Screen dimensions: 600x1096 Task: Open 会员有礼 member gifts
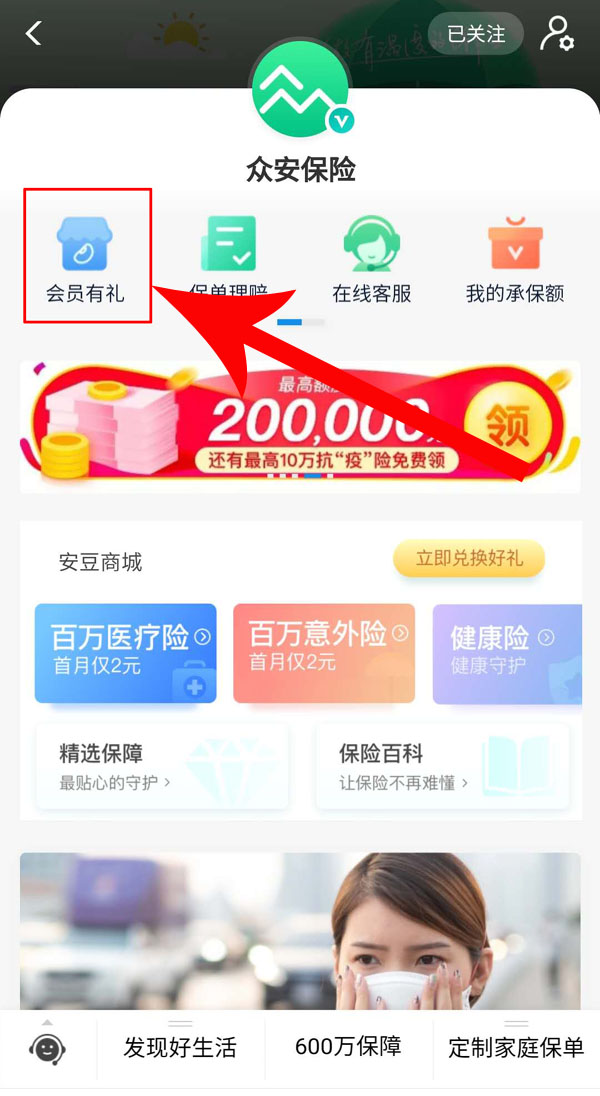tap(86, 255)
